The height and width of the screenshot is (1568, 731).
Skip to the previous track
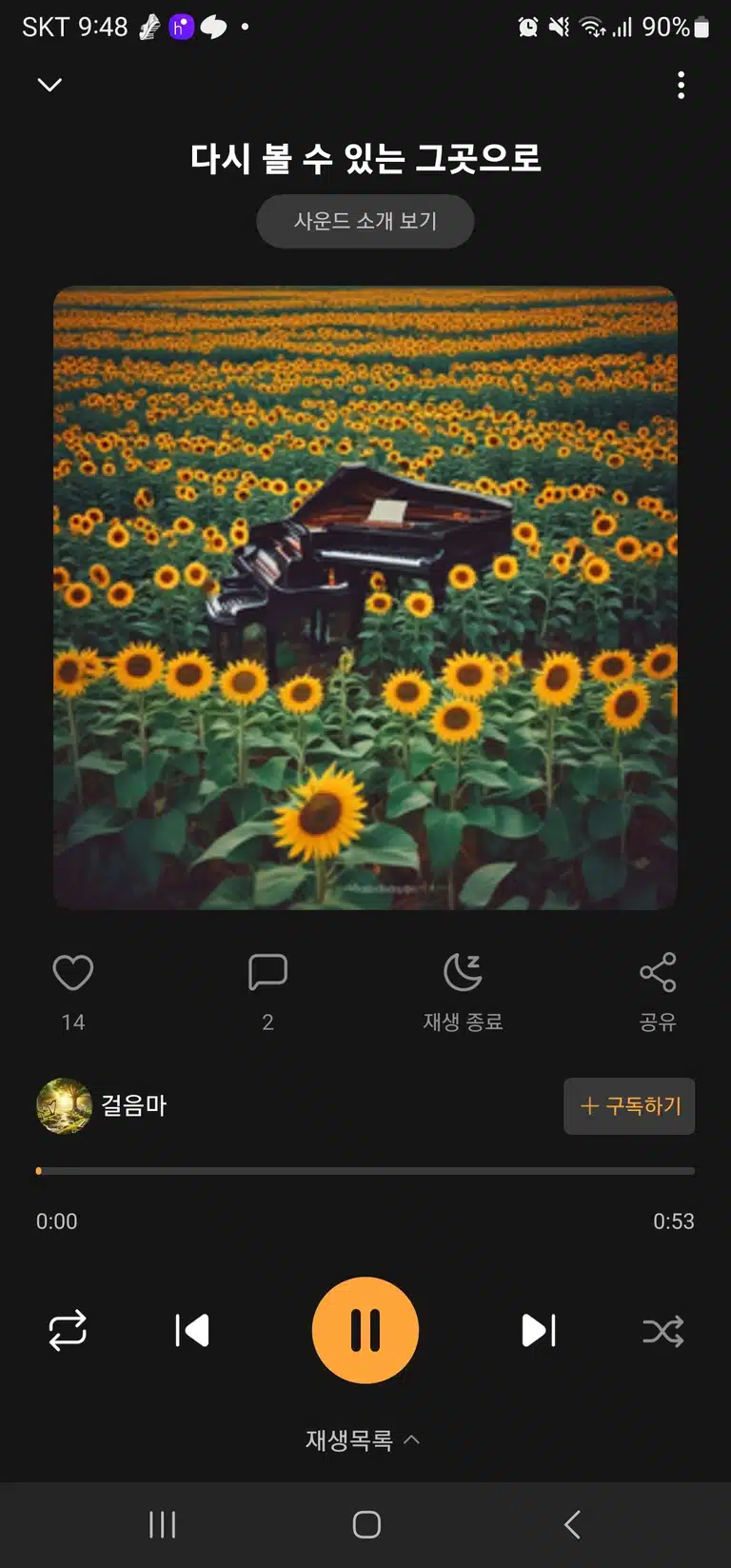tap(192, 1330)
